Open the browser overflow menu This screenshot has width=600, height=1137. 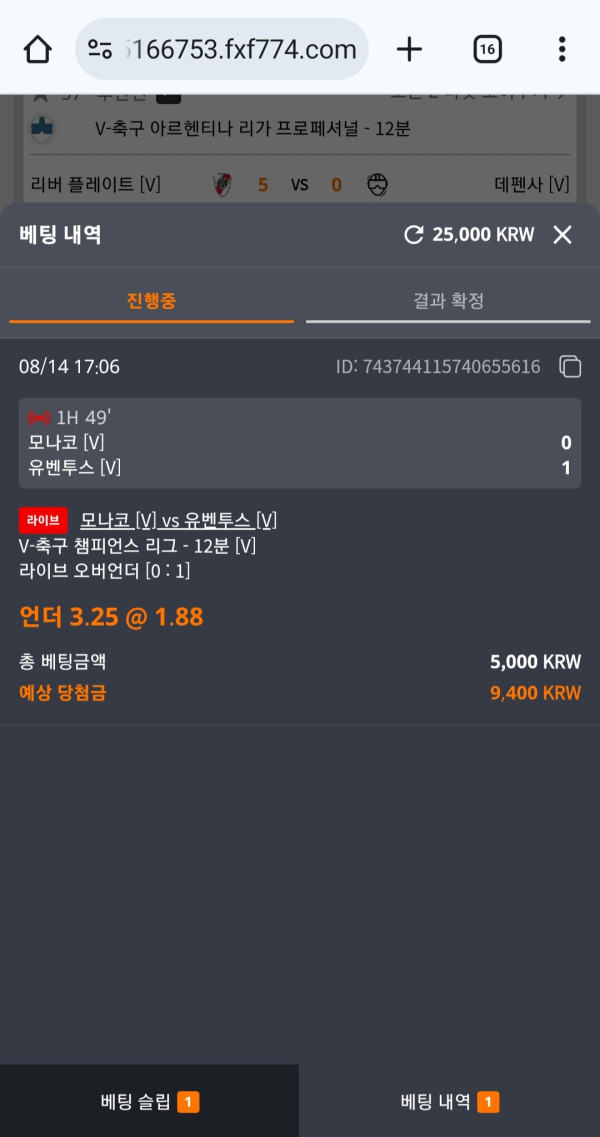[x=562, y=49]
